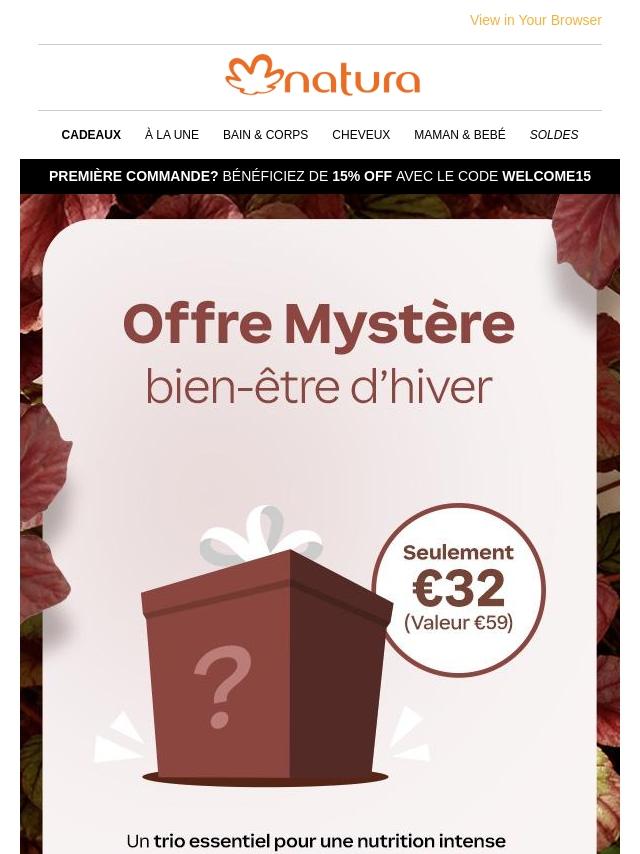Open the View in Your Browser link
This screenshot has width=640, height=854.
point(535,20)
